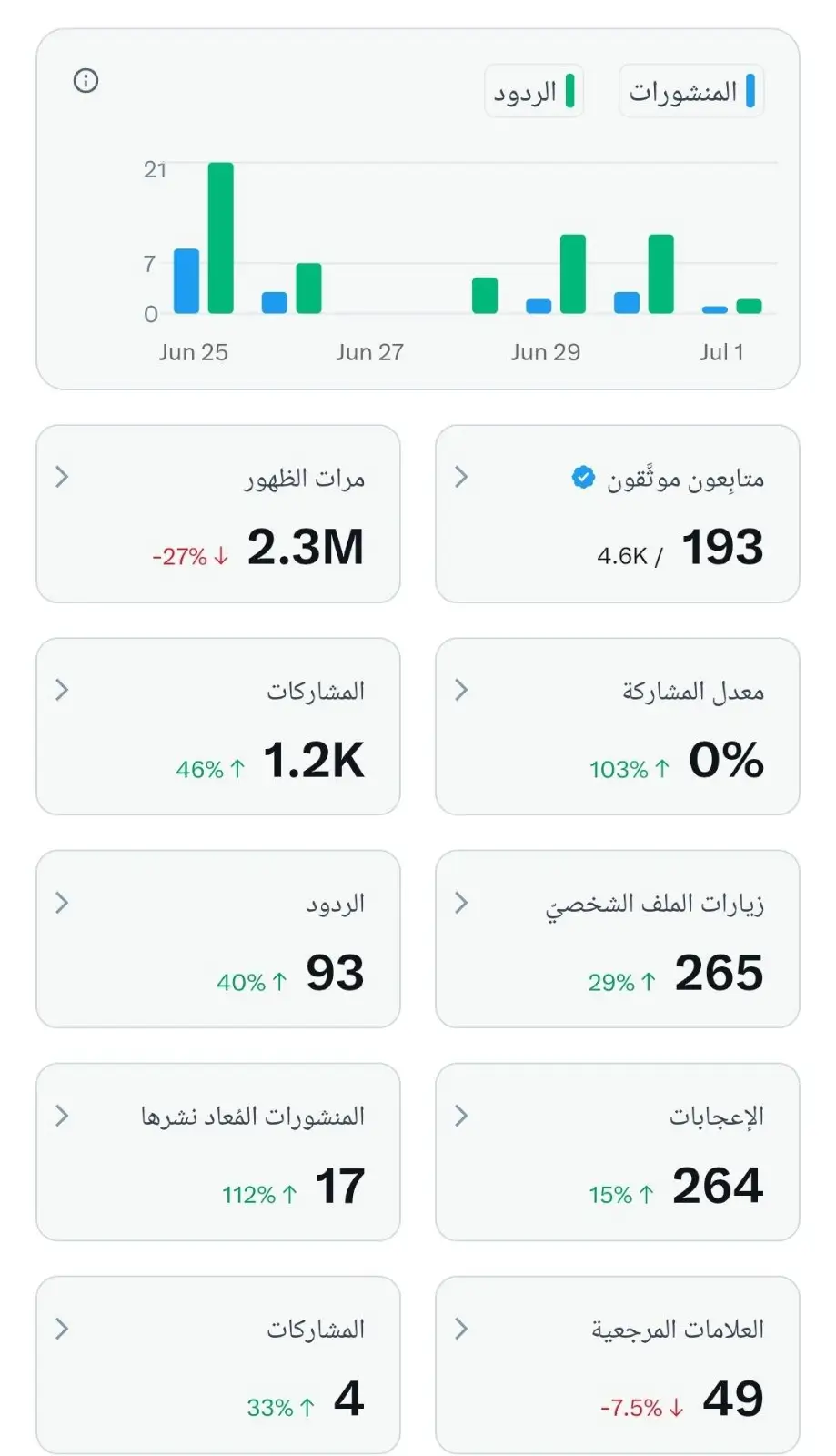Viewport: 836px width, 1456px height.
Task: Open the زيارات الملف الشخصي card
Action: pos(617,939)
